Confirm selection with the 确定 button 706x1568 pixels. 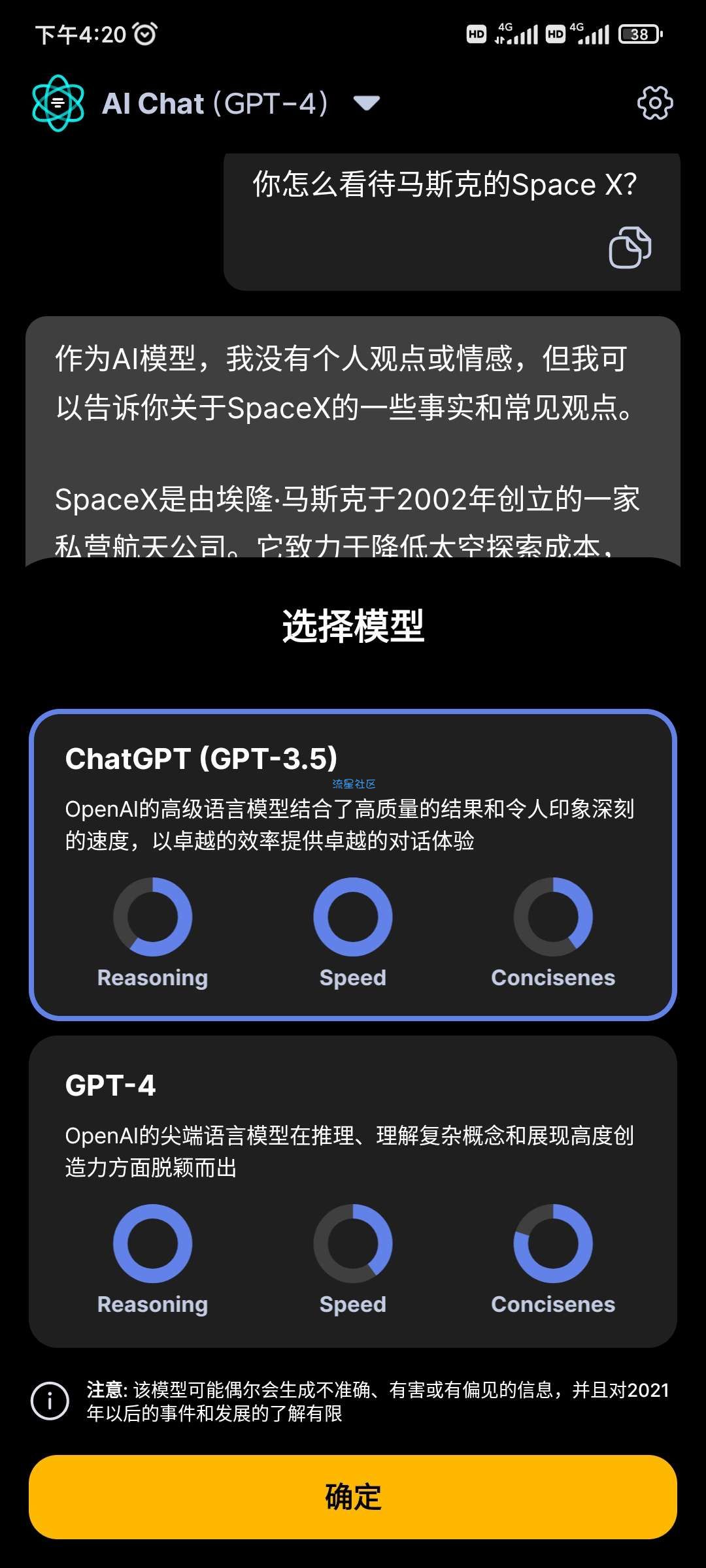353,1496
